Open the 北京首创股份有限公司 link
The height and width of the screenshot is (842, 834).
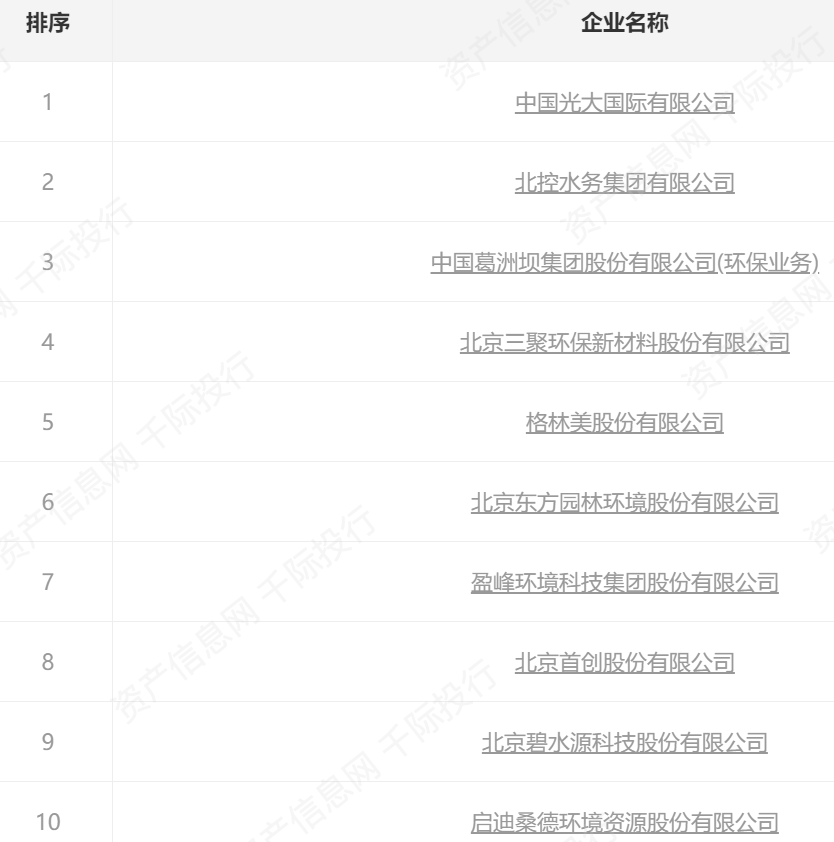(624, 663)
